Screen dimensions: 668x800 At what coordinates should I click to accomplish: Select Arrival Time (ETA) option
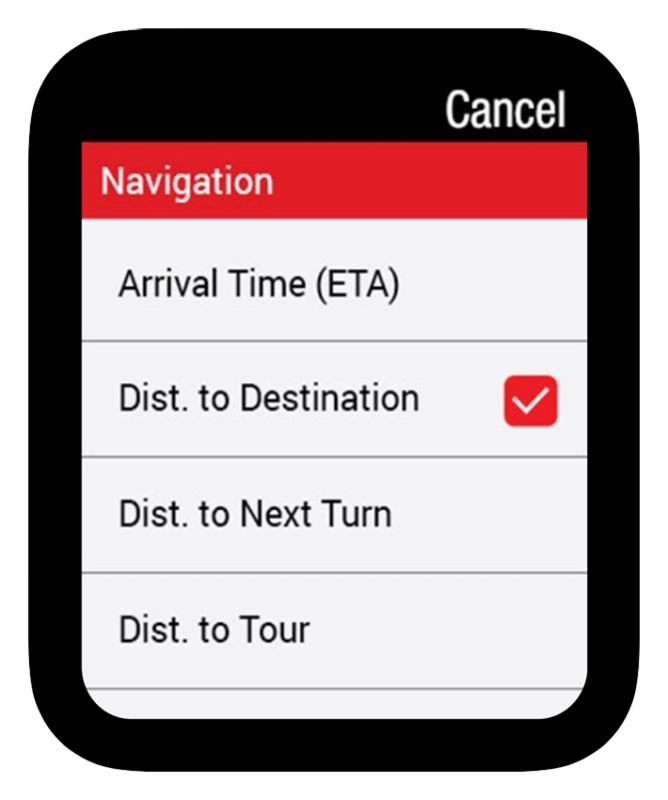(x=259, y=284)
